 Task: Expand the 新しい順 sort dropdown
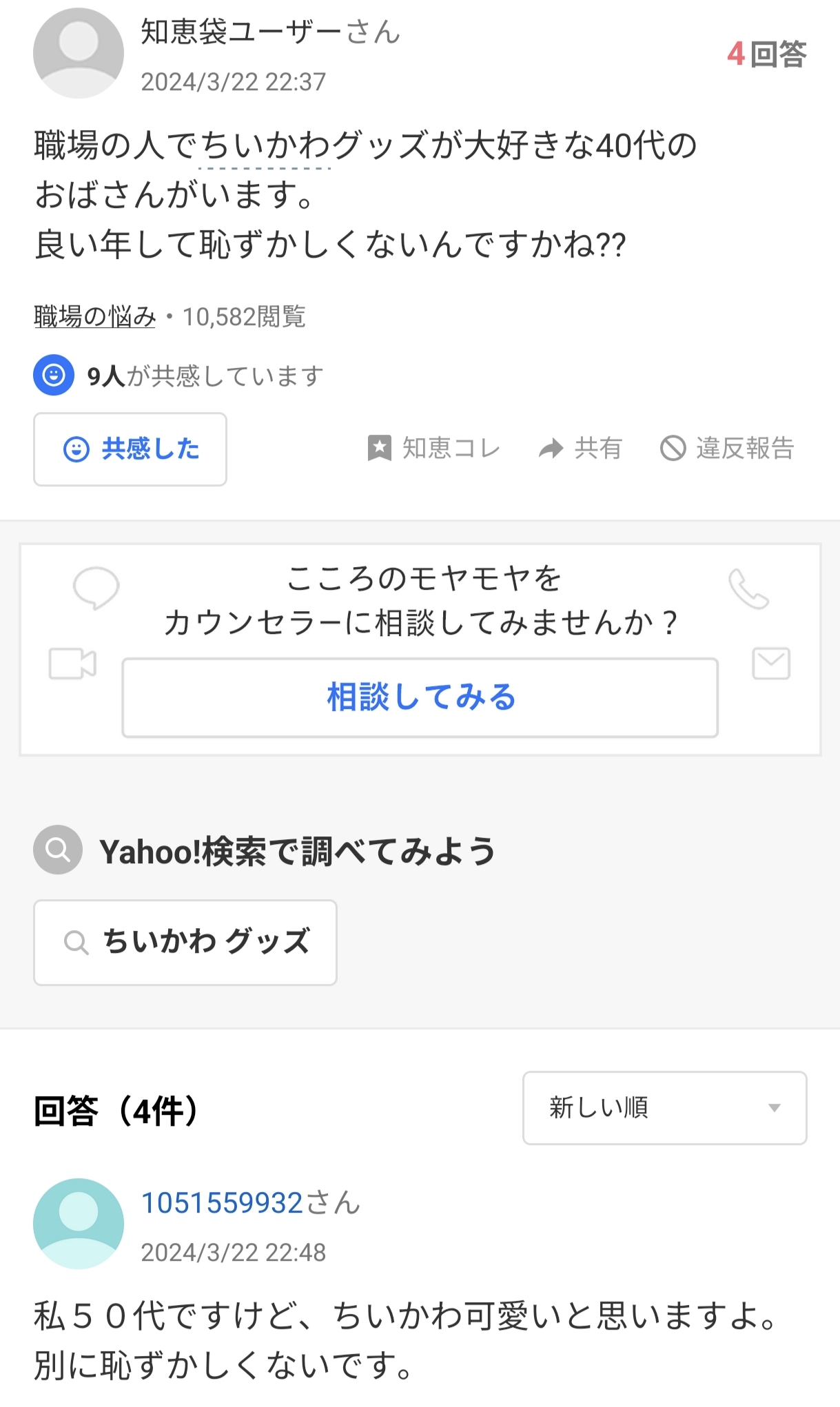[664, 1108]
